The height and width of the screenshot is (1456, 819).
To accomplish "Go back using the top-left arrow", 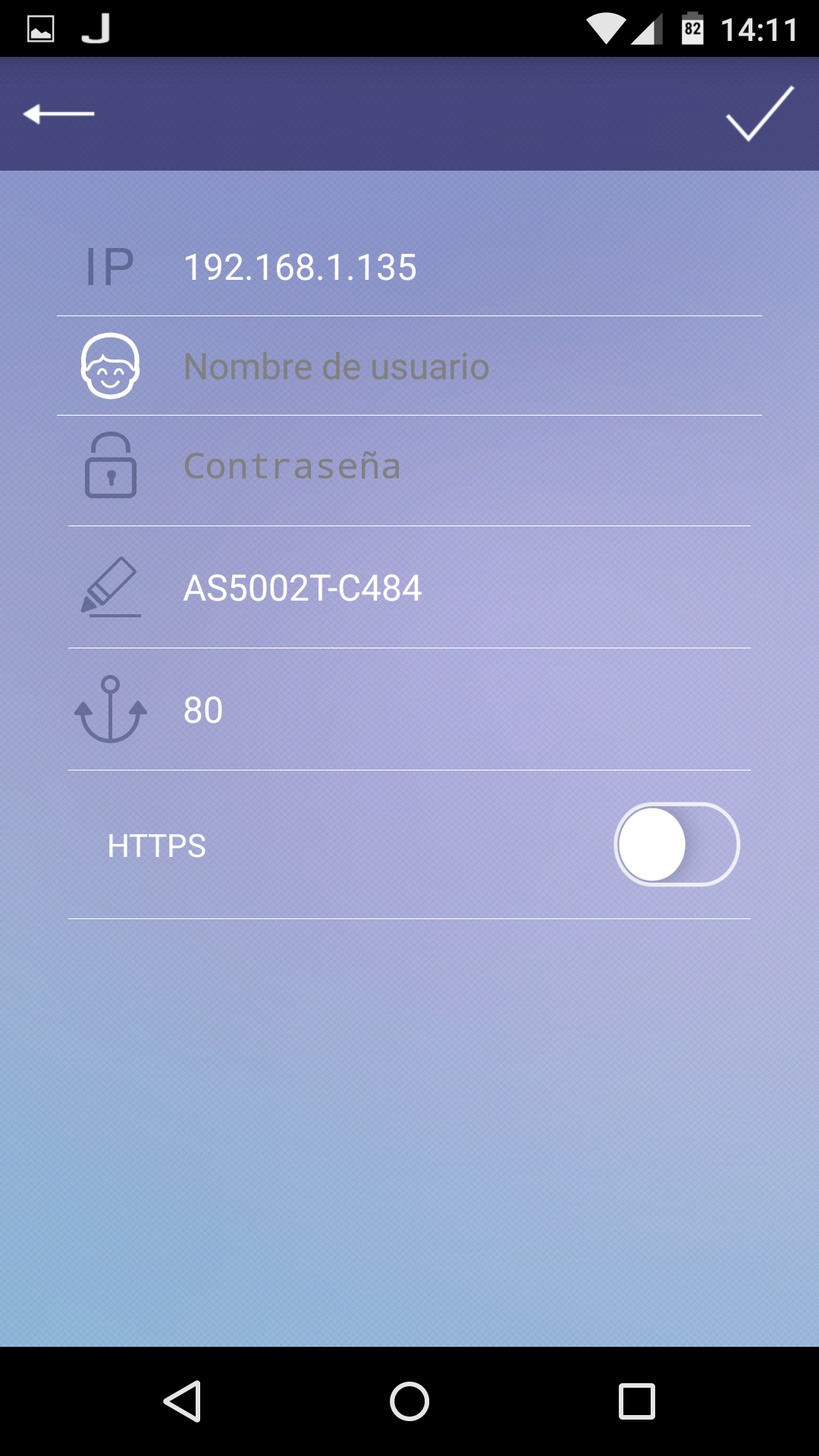I will click(59, 114).
